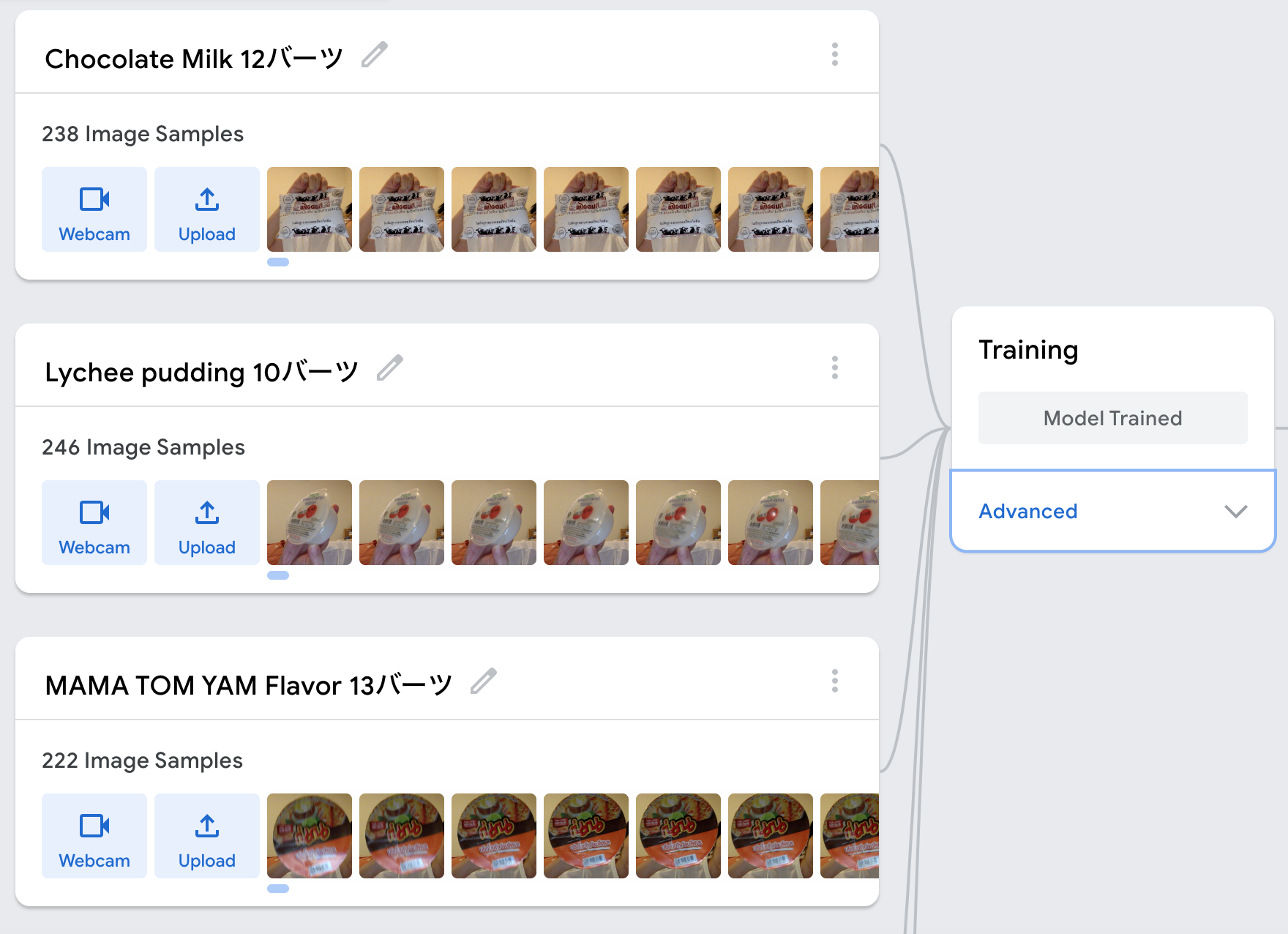This screenshot has width=1288, height=934.
Task: Select first Chocolate Milk sample image
Action: pyautogui.click(x=310, y=209)
